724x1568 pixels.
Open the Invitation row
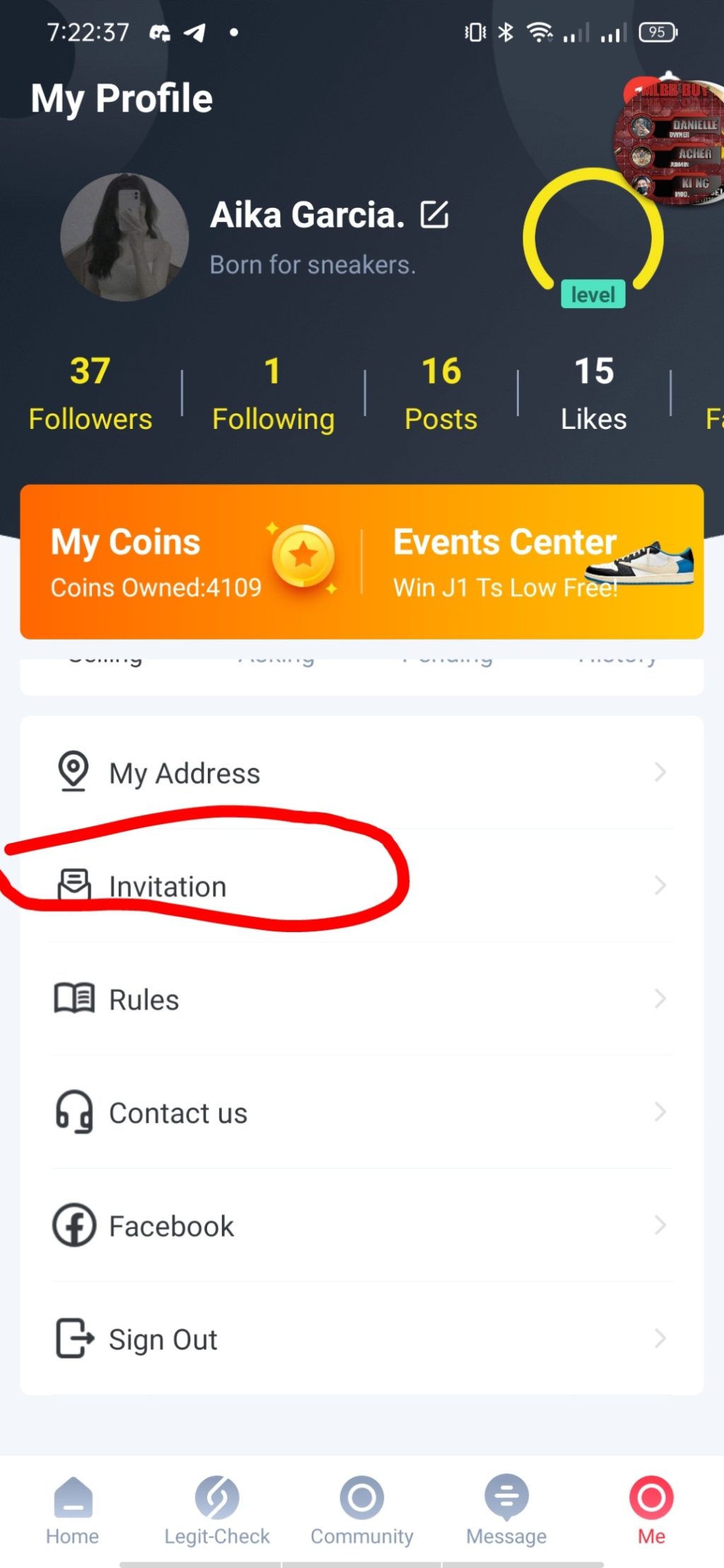pyautogui.click(x=361, y=885)
